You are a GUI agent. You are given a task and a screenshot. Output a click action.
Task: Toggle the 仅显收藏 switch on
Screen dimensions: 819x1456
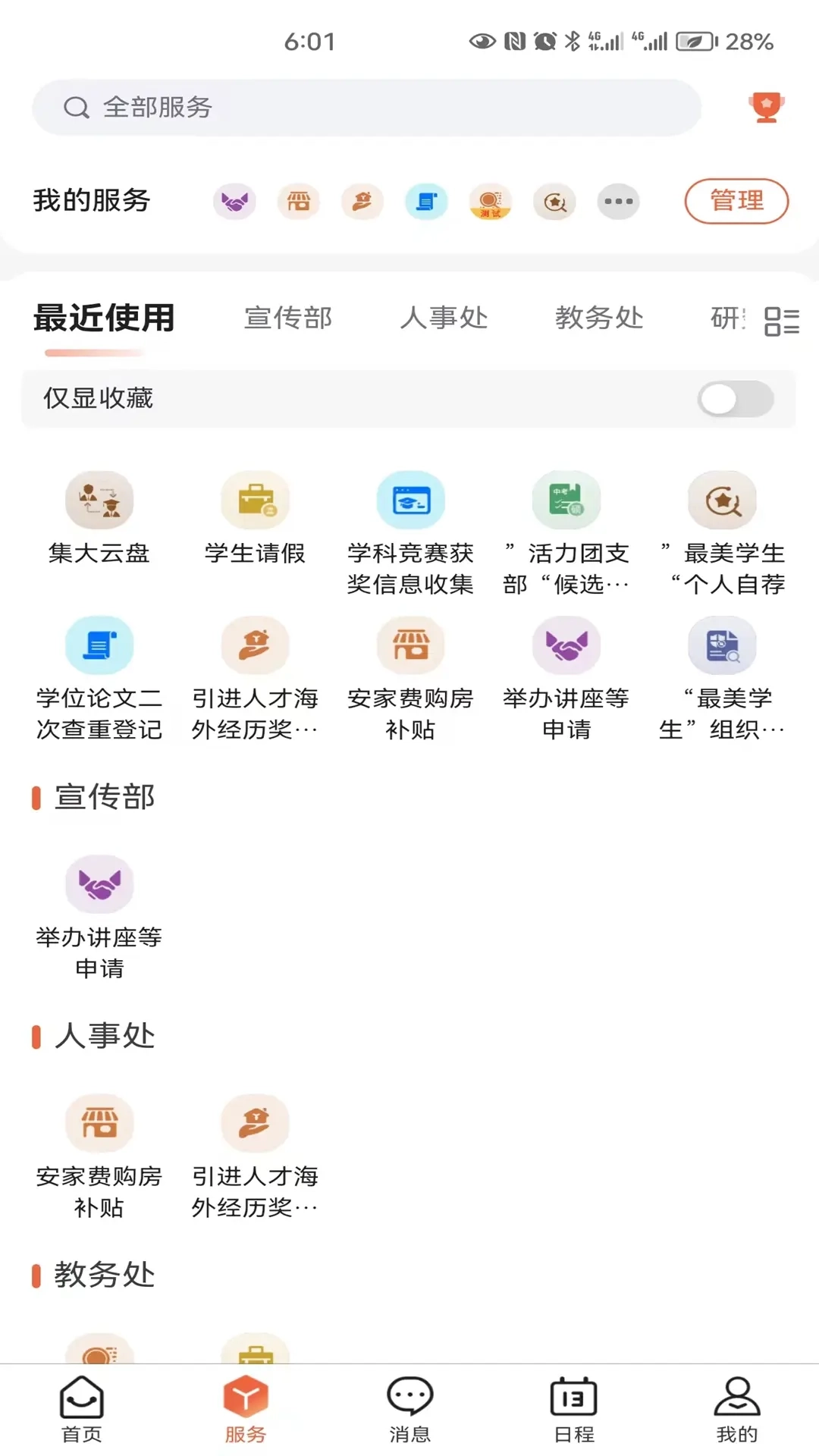tap(734, 399)
